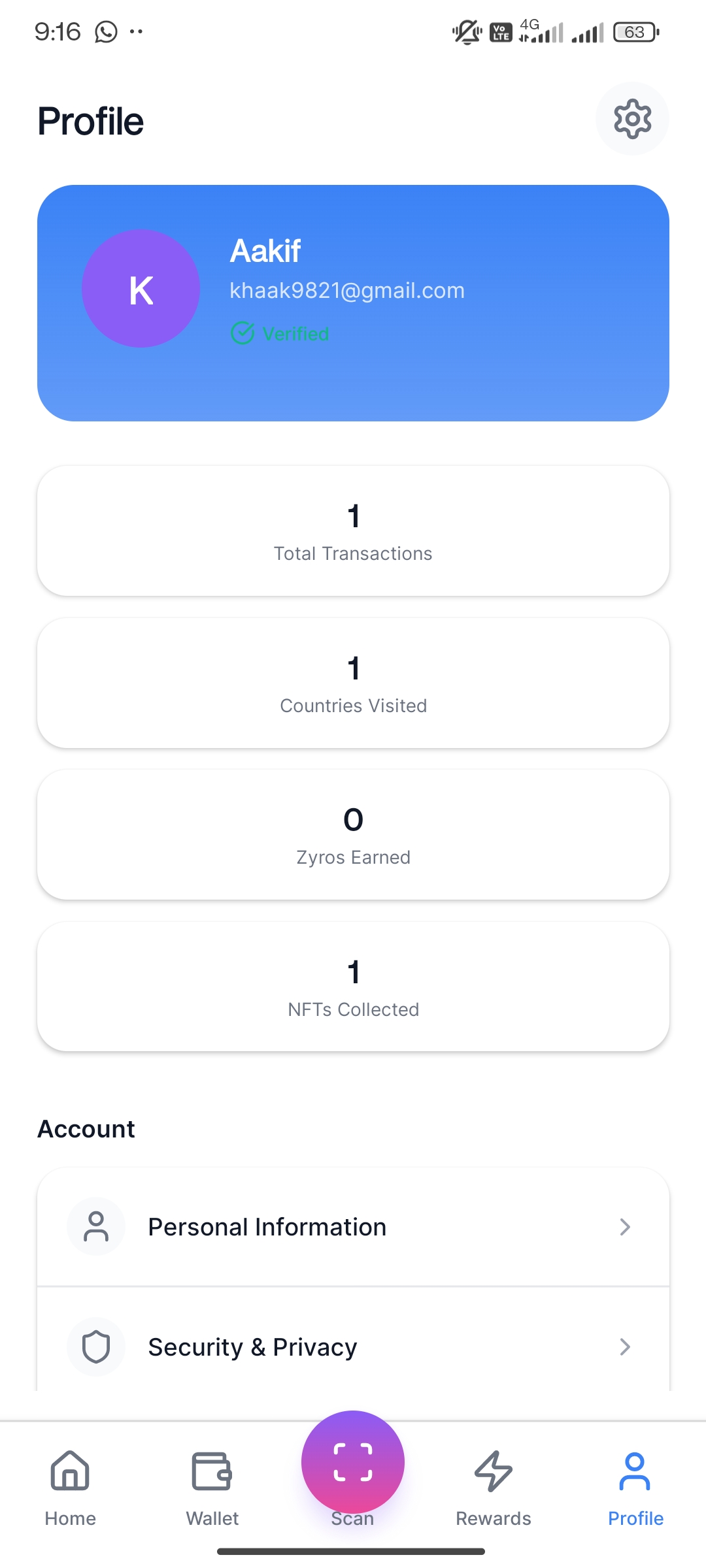
Task: Launch the Scan button
Action: pyautogui.click(x=353, y=1463)
